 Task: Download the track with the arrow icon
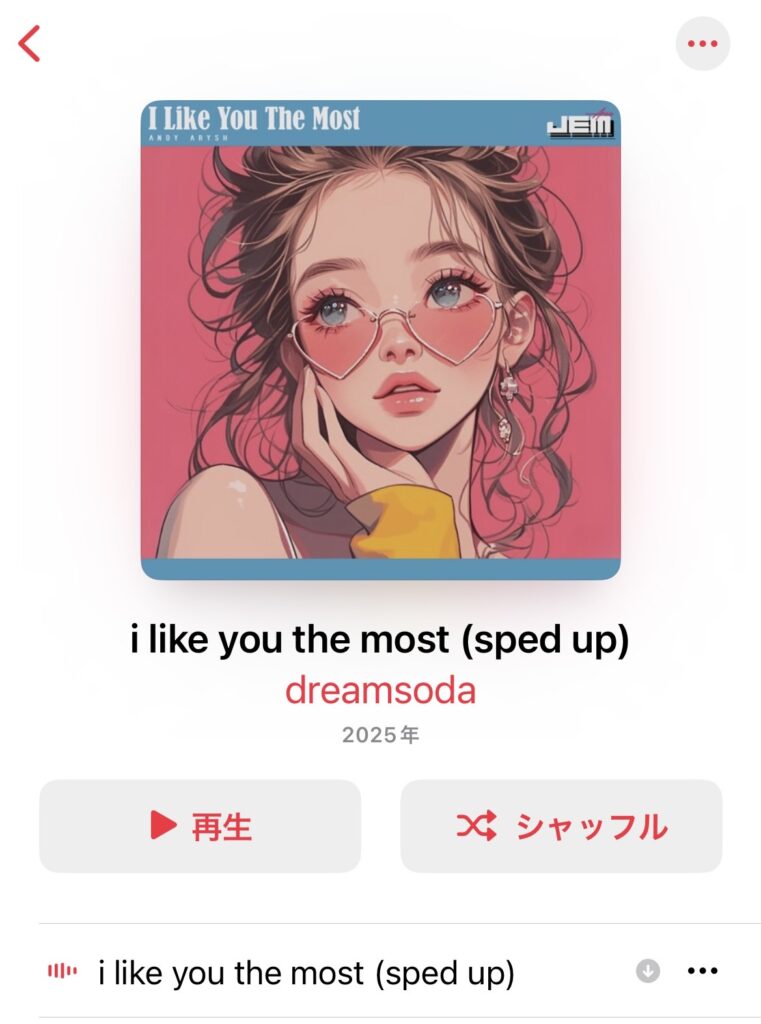tap(648, 971)
